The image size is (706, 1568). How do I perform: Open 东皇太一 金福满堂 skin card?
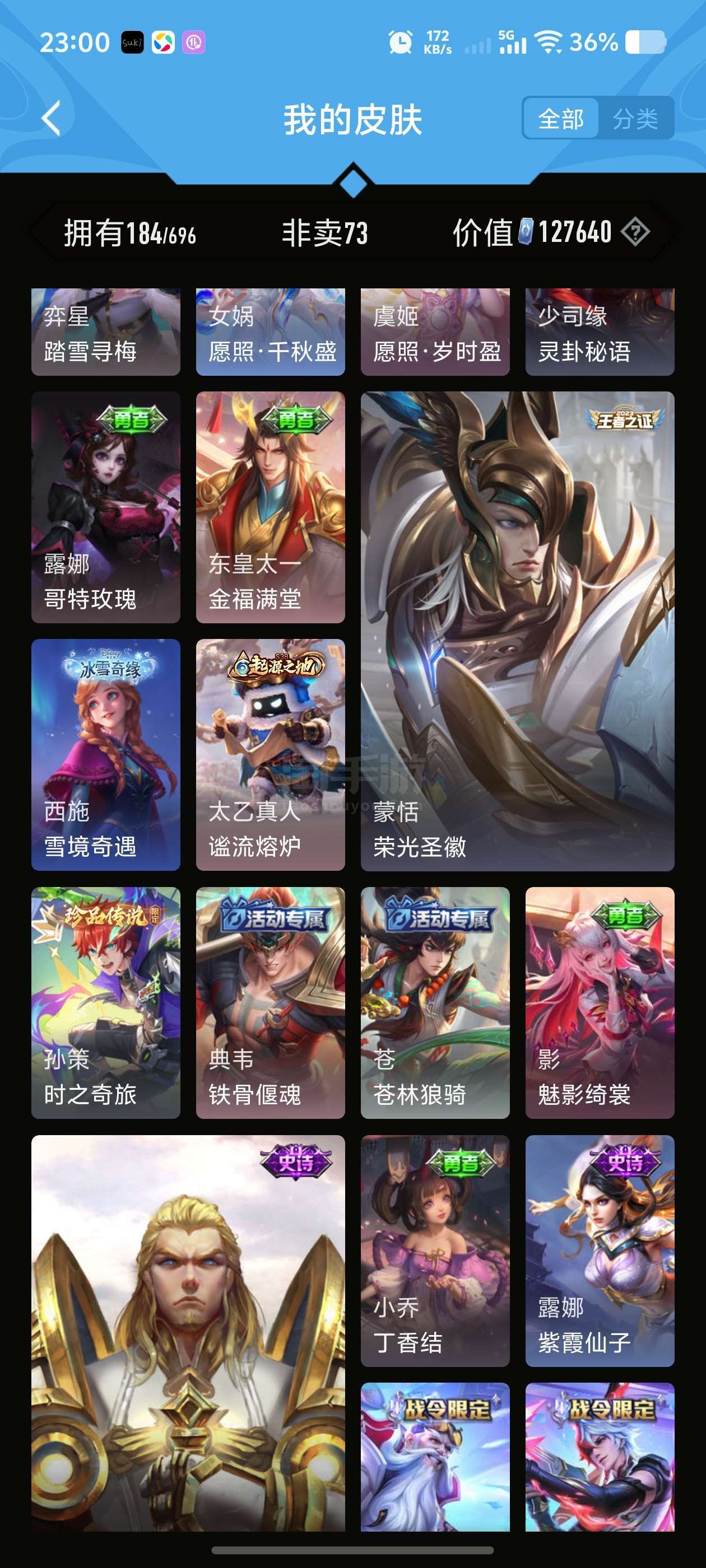coord(271,507)
